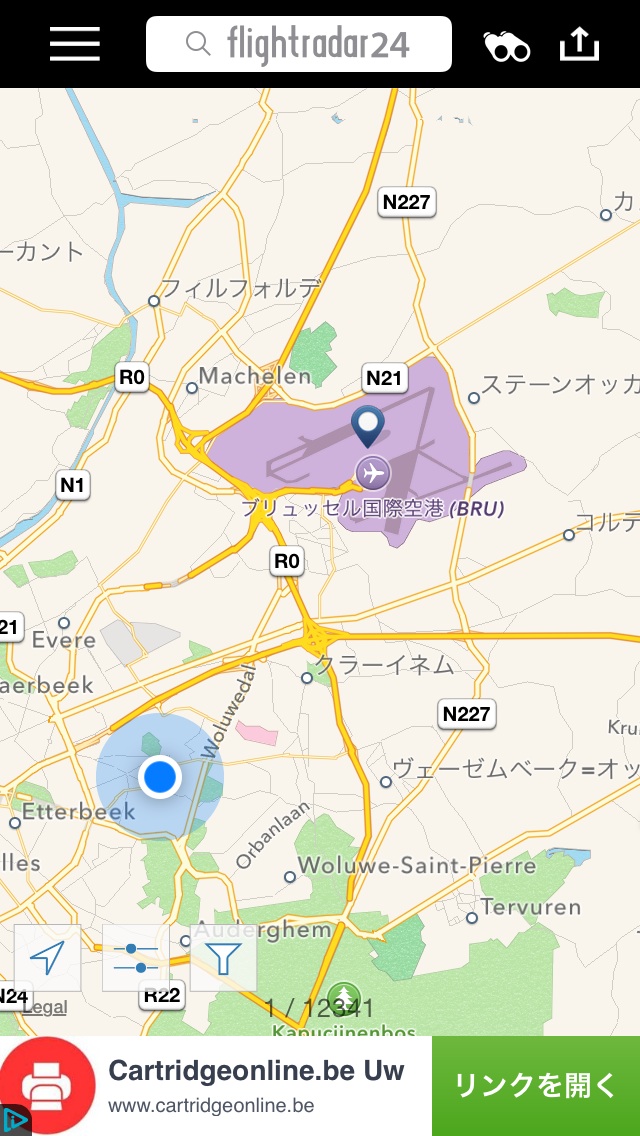Open the flight filter funnel
This screenshot has width=640, height=1136.
click(x=224, y=958)
